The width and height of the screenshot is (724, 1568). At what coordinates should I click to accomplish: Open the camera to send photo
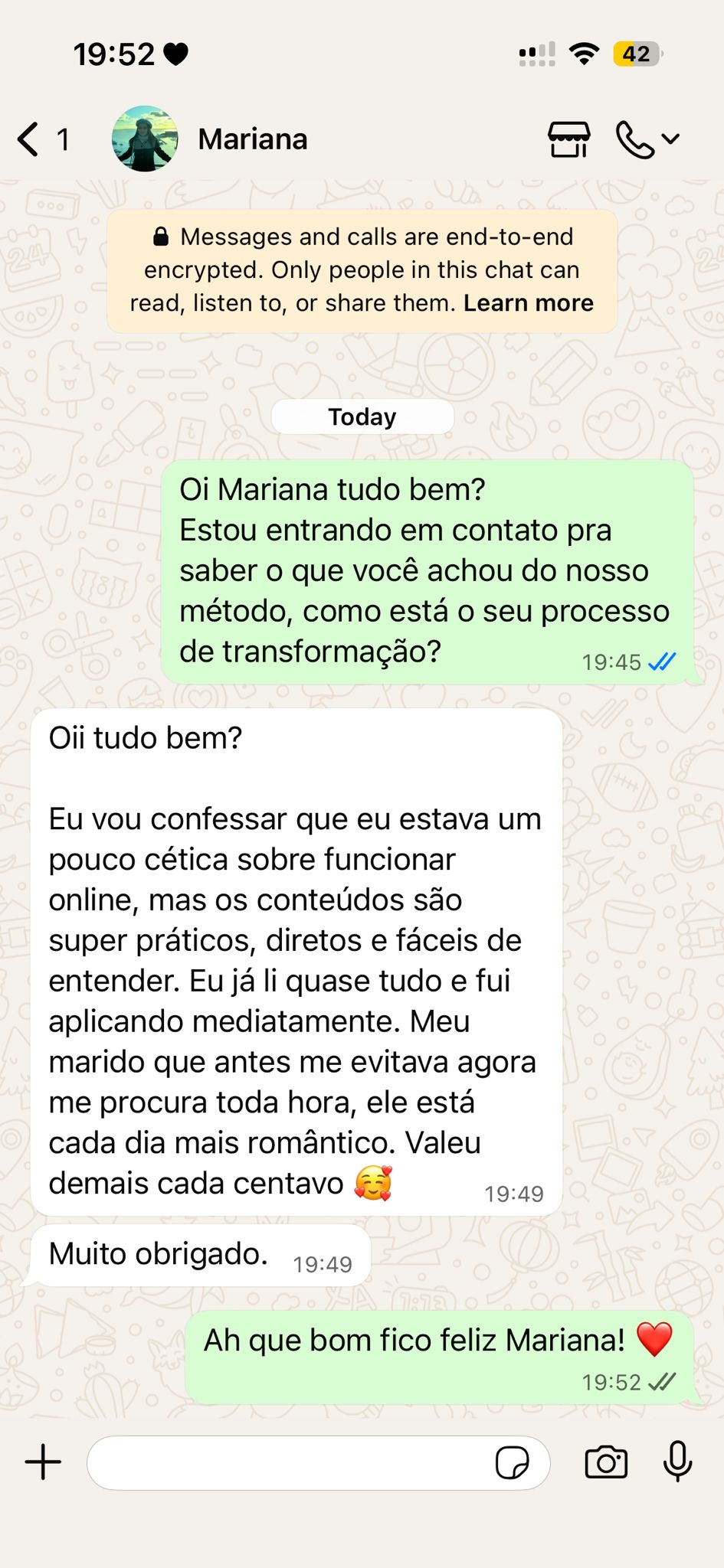coord(606,1462)
